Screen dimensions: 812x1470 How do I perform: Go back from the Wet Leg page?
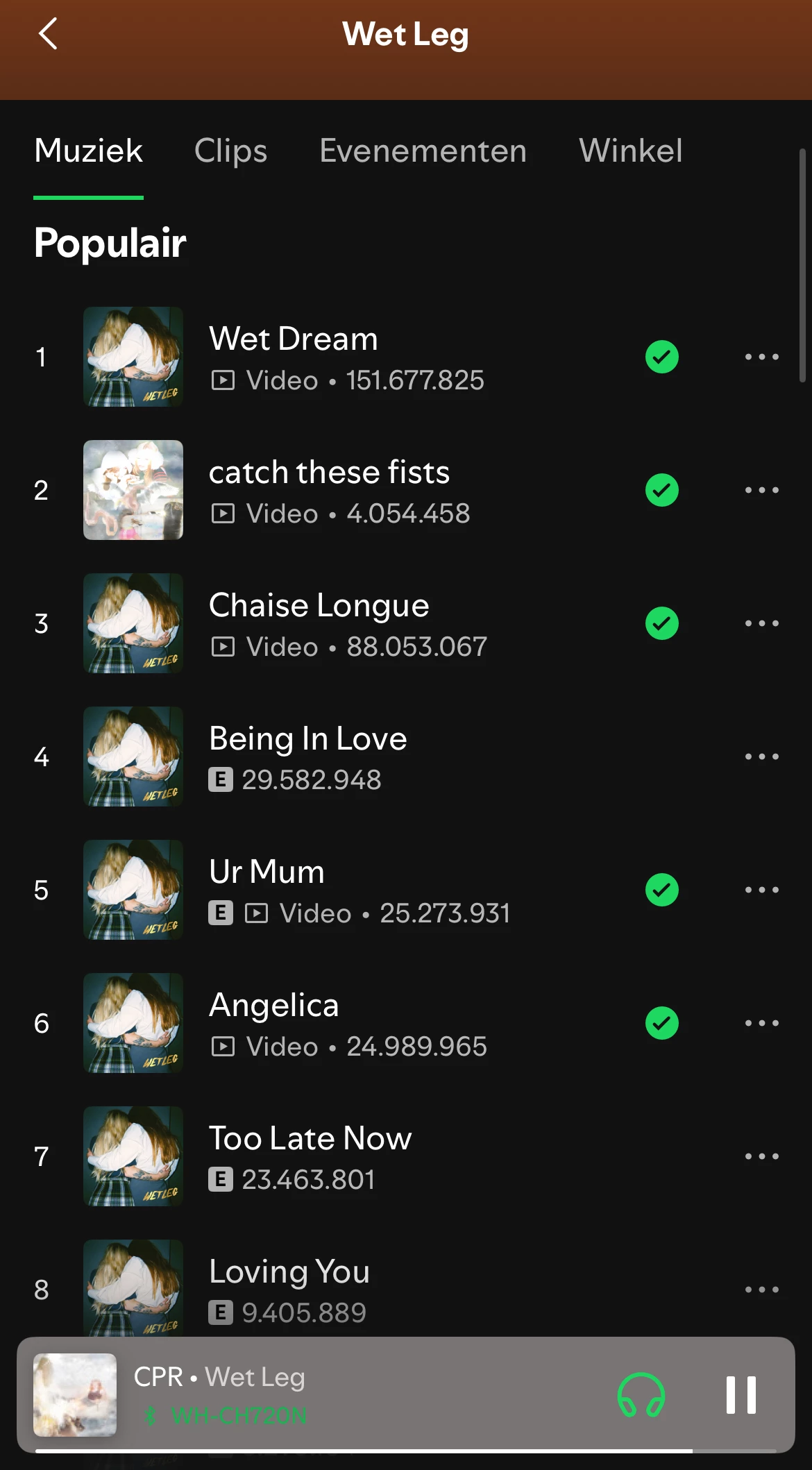[x=47, y=34]
